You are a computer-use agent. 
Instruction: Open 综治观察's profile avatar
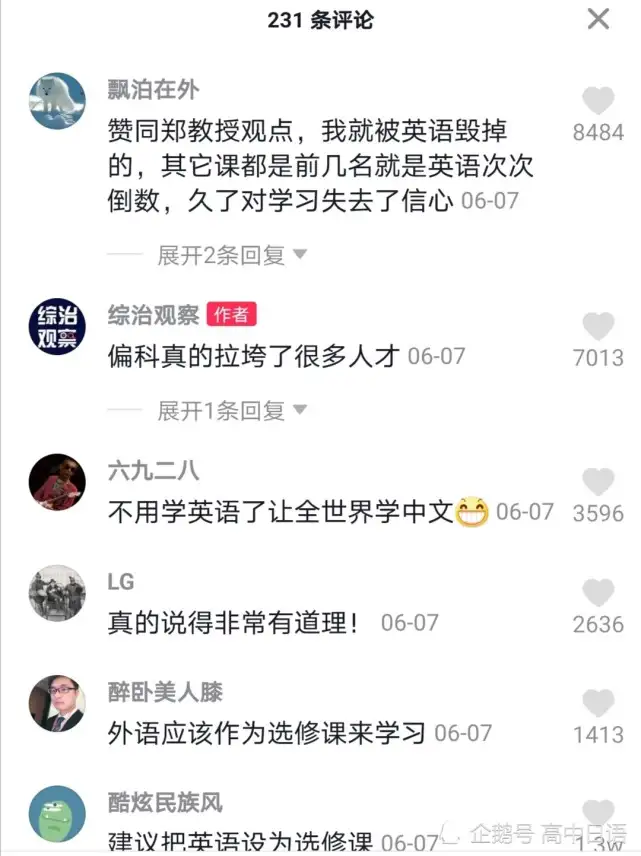(57, 326)
